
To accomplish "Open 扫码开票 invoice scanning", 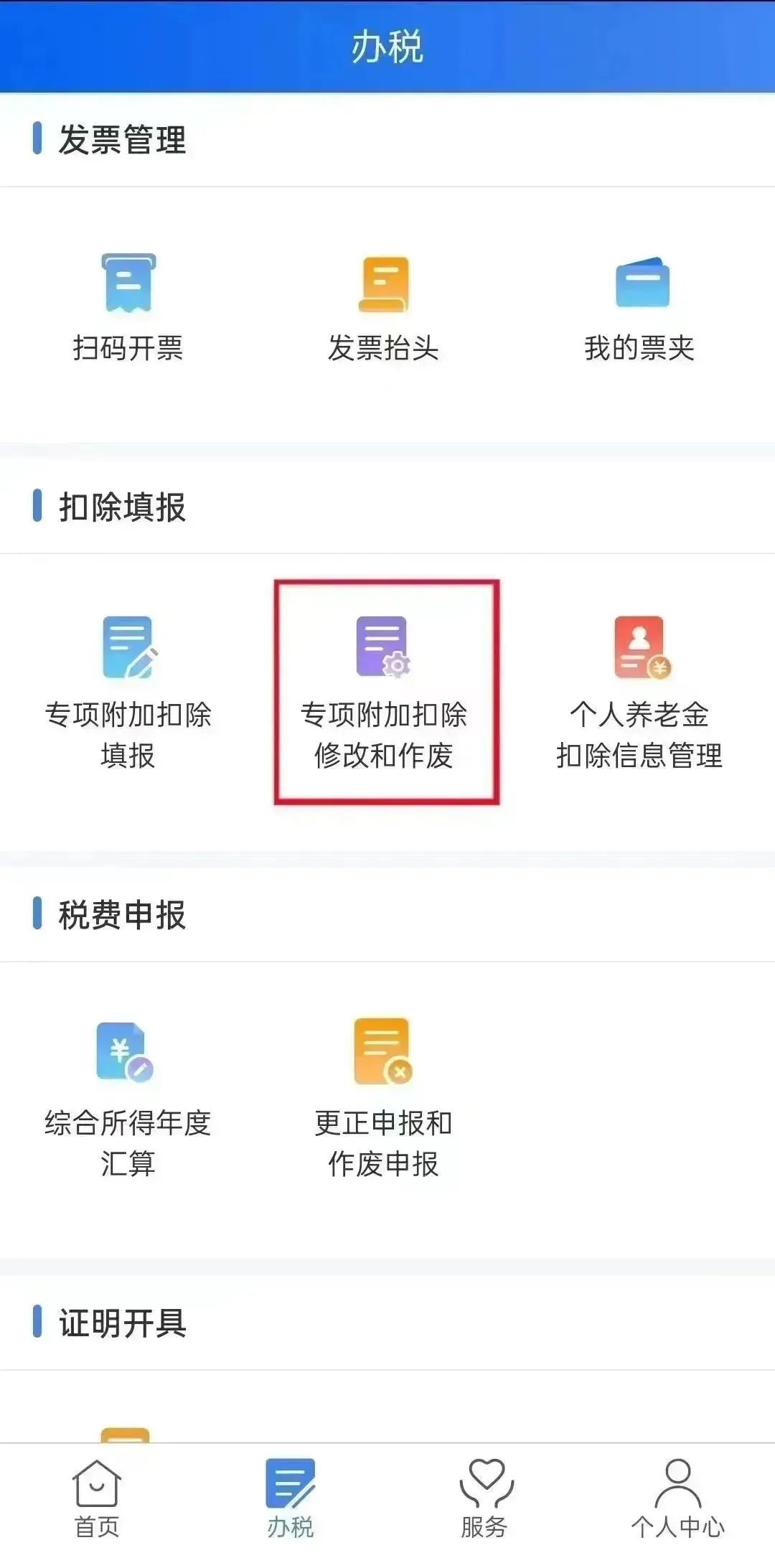I will tap(128, 309).
